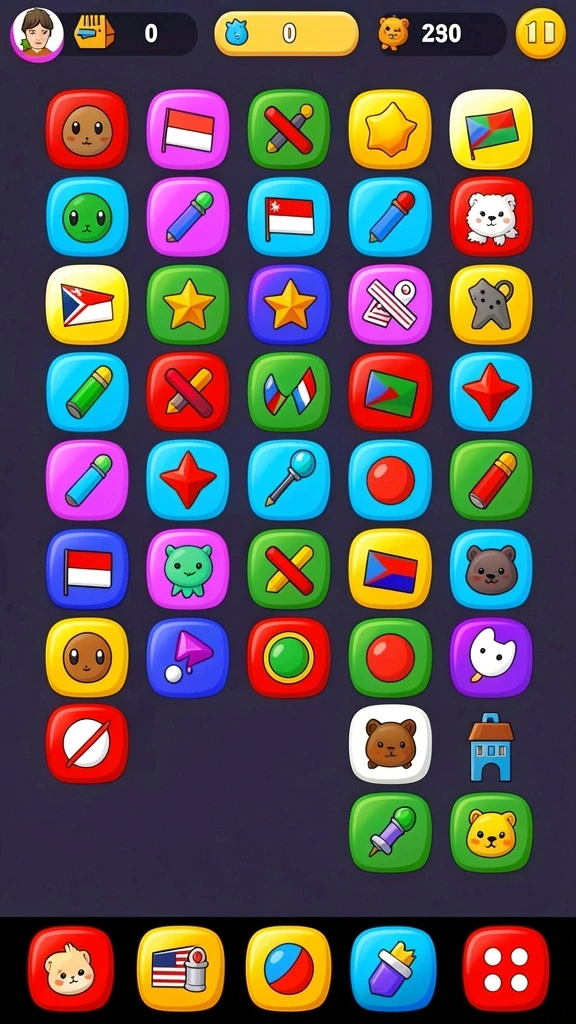Screen dimensions: 576x1024
Task: Tap the red dice shuffle button
Action: 506,968
